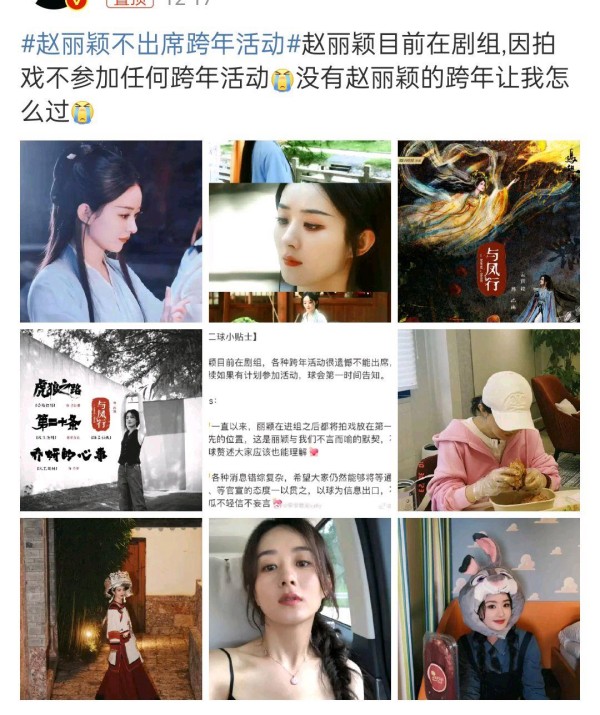Open the photo with bunny hat
Screen dimensions: 600x715
click(x=488, y=608)
